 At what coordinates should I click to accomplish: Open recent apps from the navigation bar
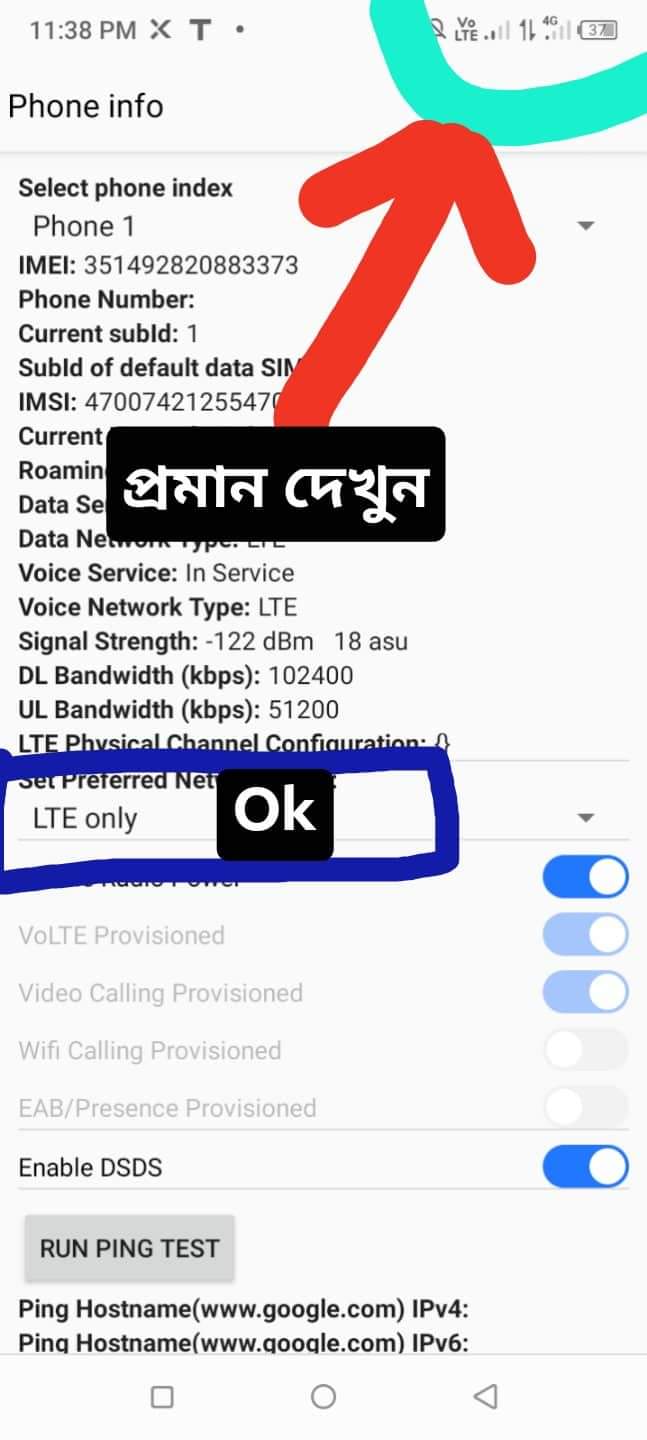(x=162, y=1396)
